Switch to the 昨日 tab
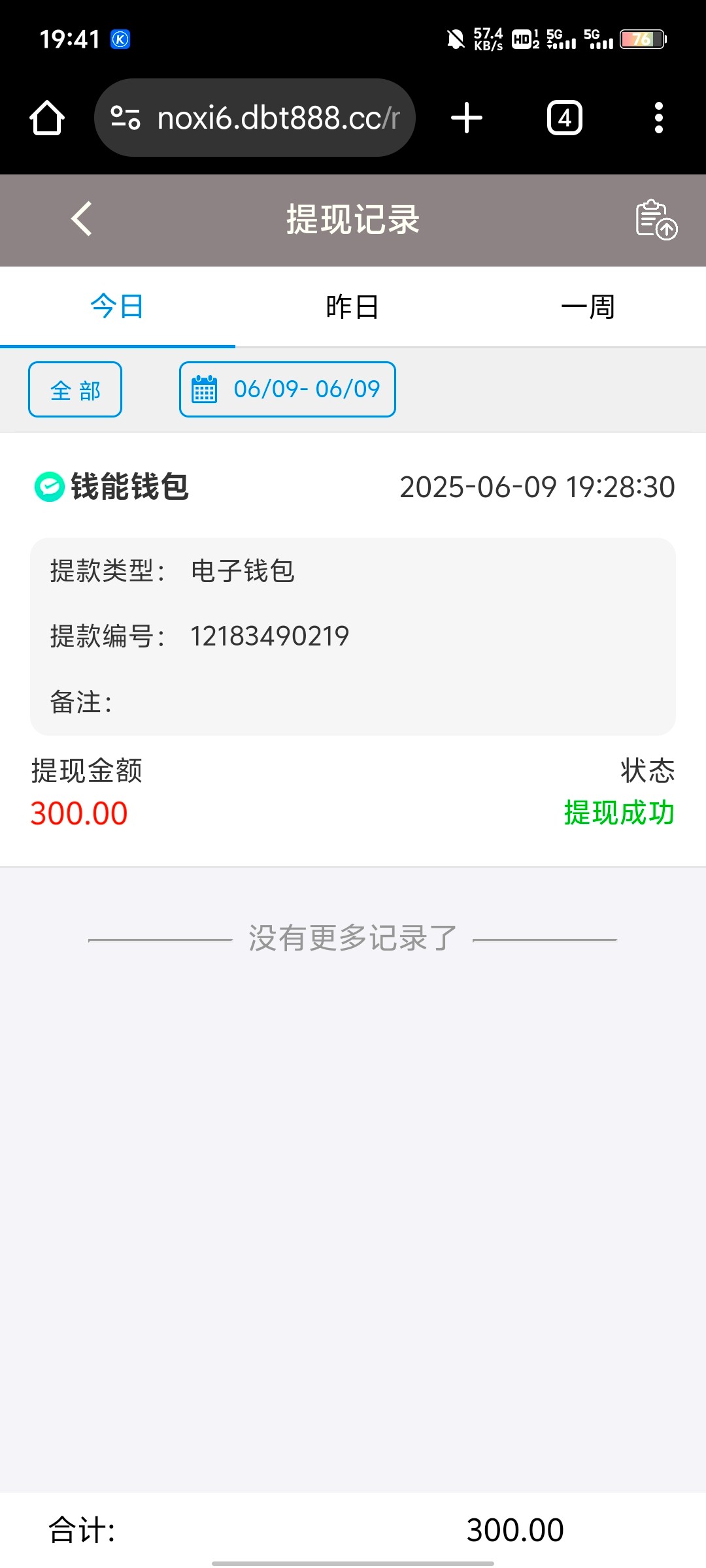 click(x=352, y=306)
